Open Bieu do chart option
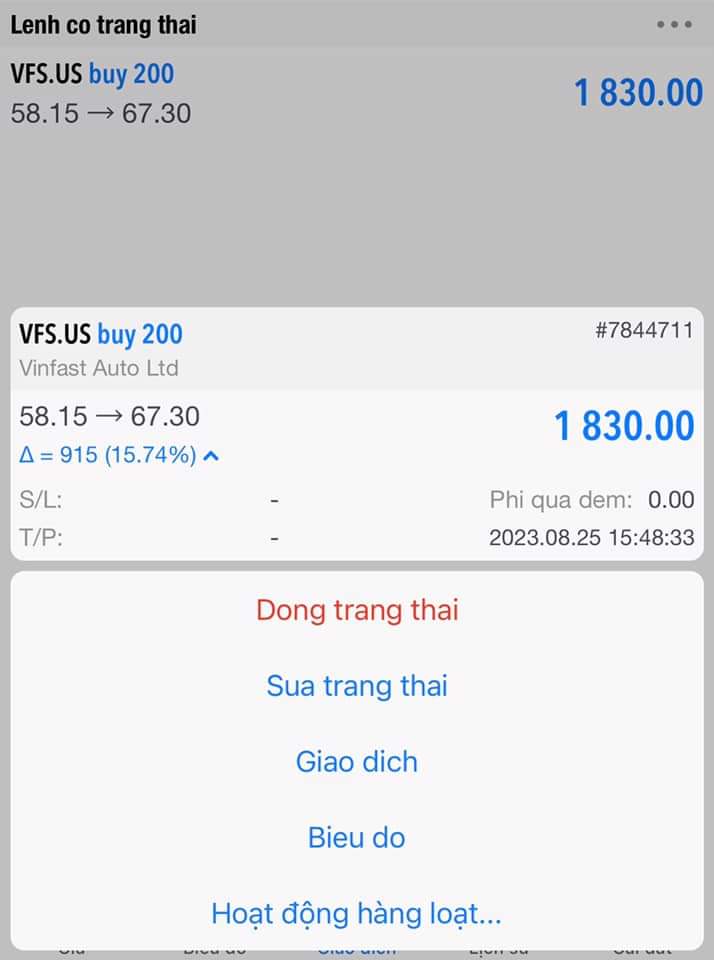The width and height of the screenshot is (714, 960). 357,837
